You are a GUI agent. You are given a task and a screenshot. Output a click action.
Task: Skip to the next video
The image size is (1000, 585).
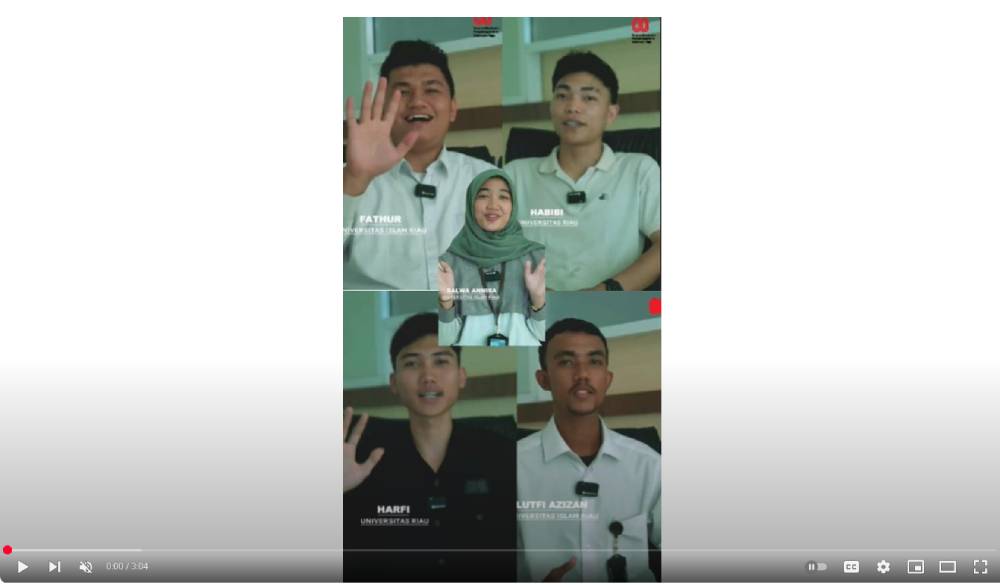[54, 567]
